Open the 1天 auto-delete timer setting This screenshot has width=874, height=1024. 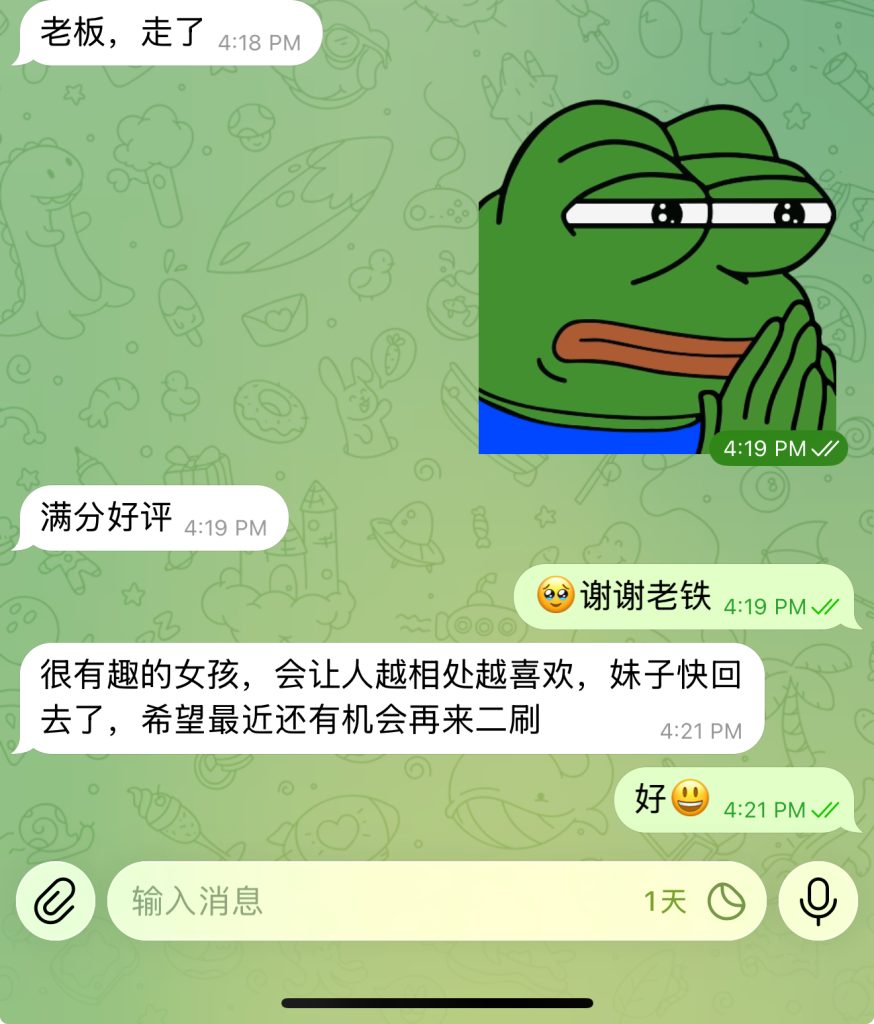(x=694, y=902)
